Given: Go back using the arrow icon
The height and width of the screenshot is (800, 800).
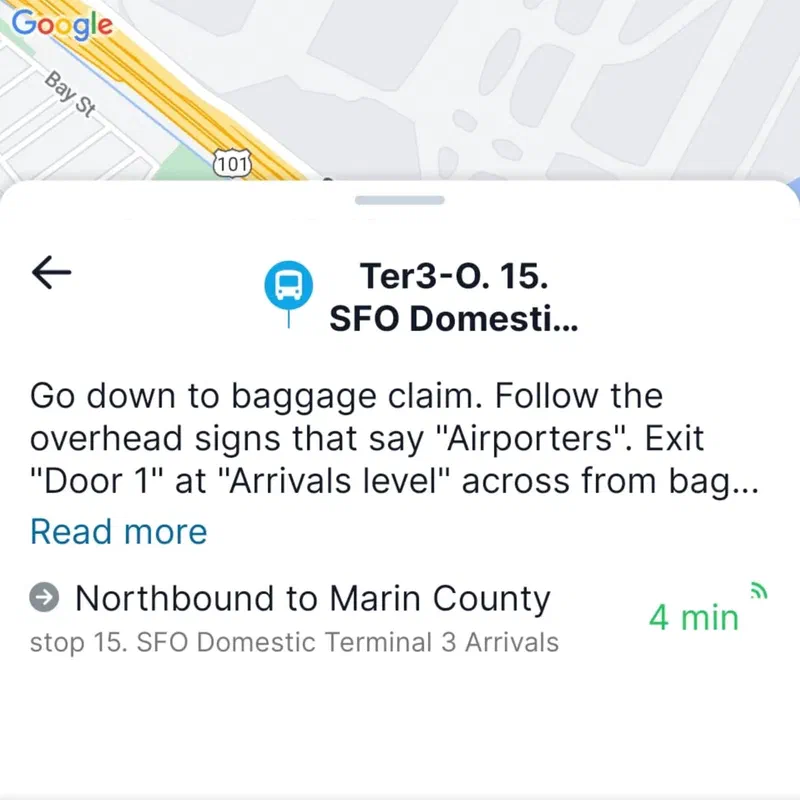Looking at the screenshot, I should (x=51, y=271).
